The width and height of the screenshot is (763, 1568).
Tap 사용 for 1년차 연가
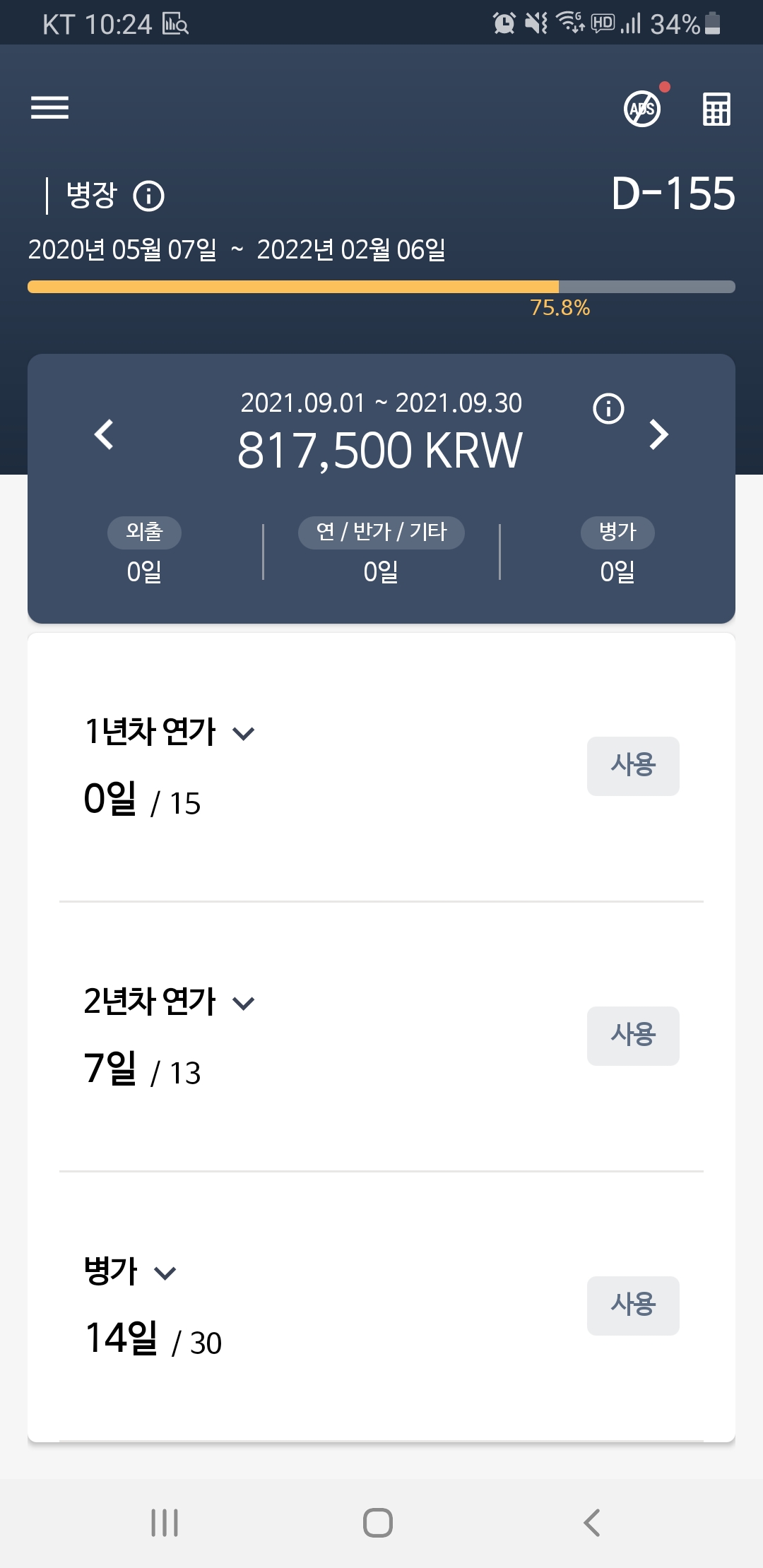(633, 766)
